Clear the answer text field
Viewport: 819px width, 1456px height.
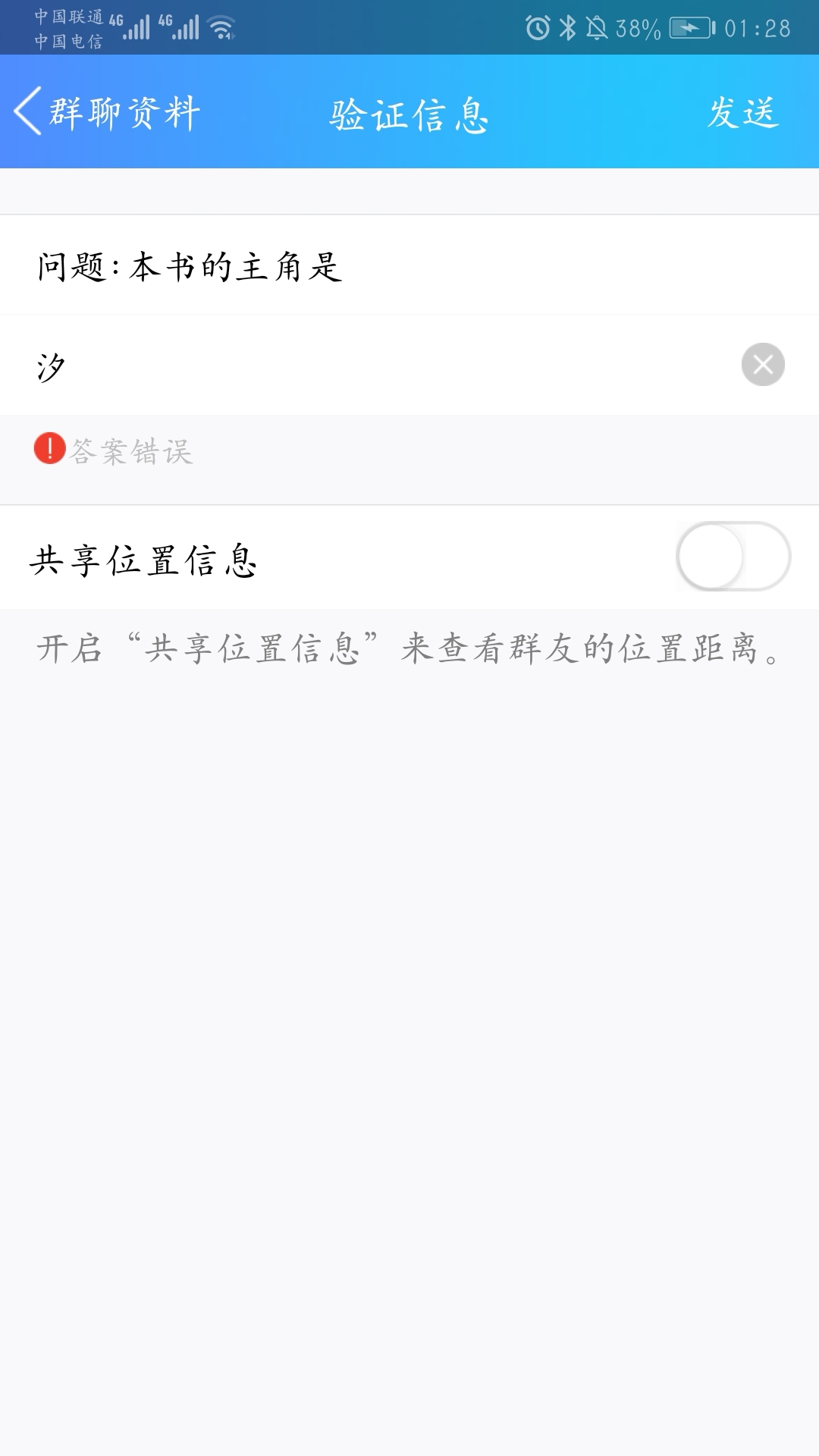(762, 365)
